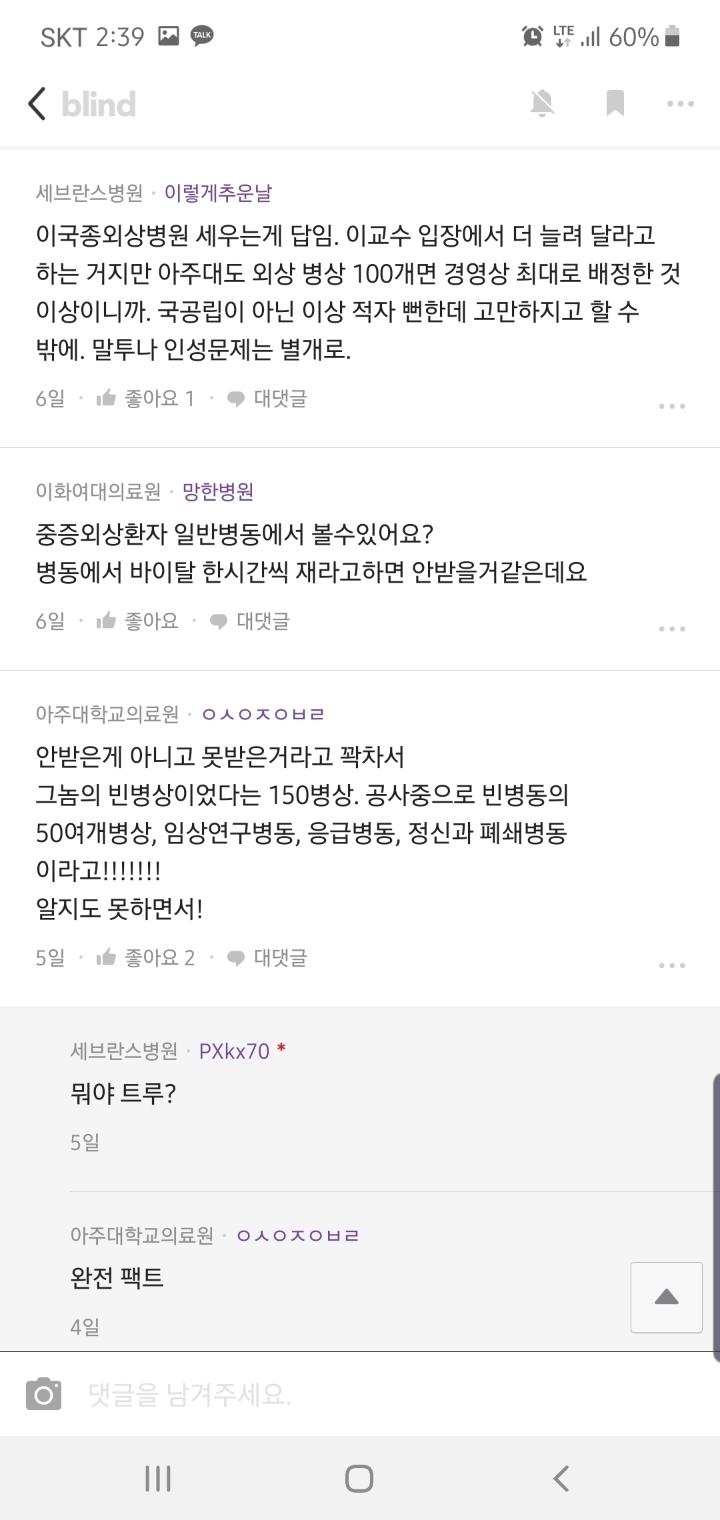This screenshot has height=1520, width=720.
Task: Open more options for 이렇게추운날 comment
Action: pyautogui.click(x=672, y=406)
